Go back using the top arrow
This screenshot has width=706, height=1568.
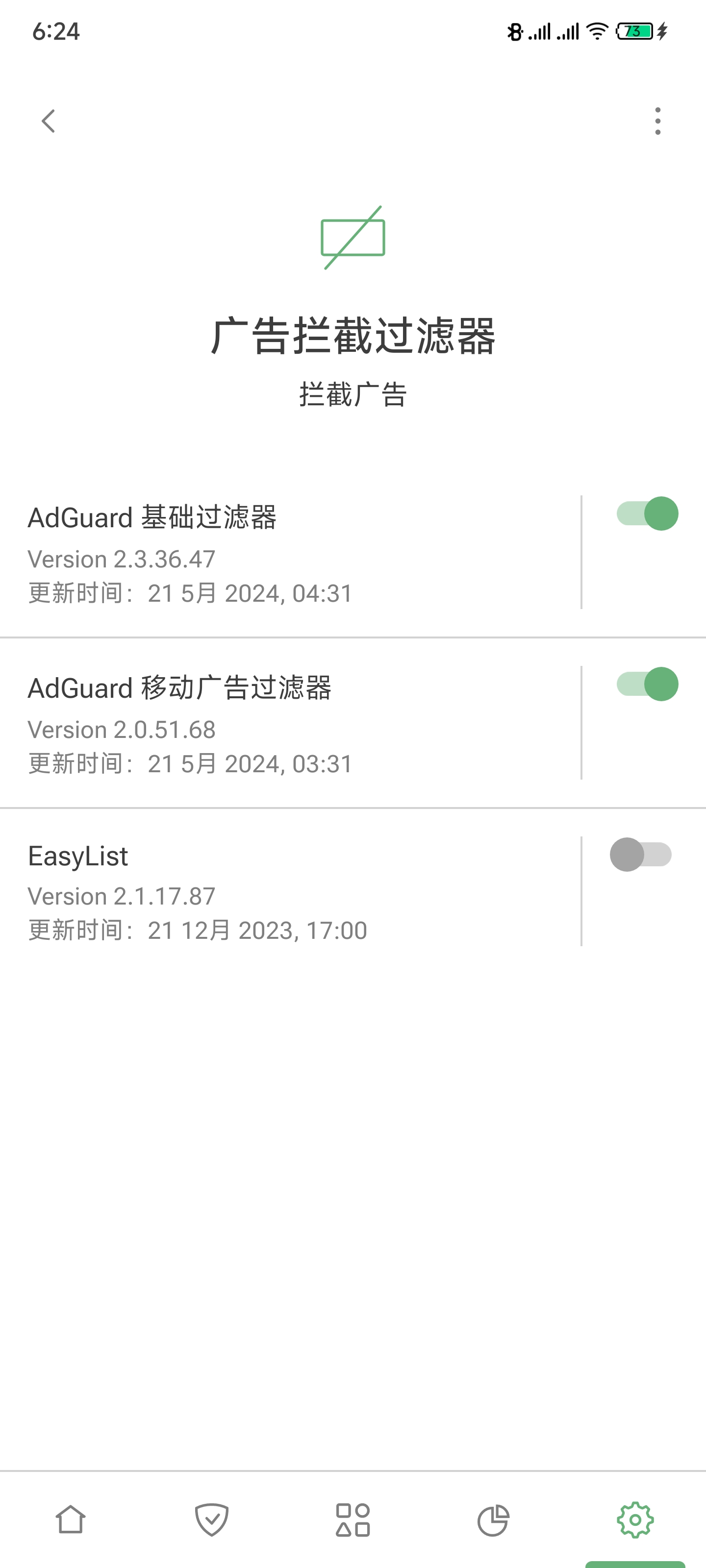(49, 121)
